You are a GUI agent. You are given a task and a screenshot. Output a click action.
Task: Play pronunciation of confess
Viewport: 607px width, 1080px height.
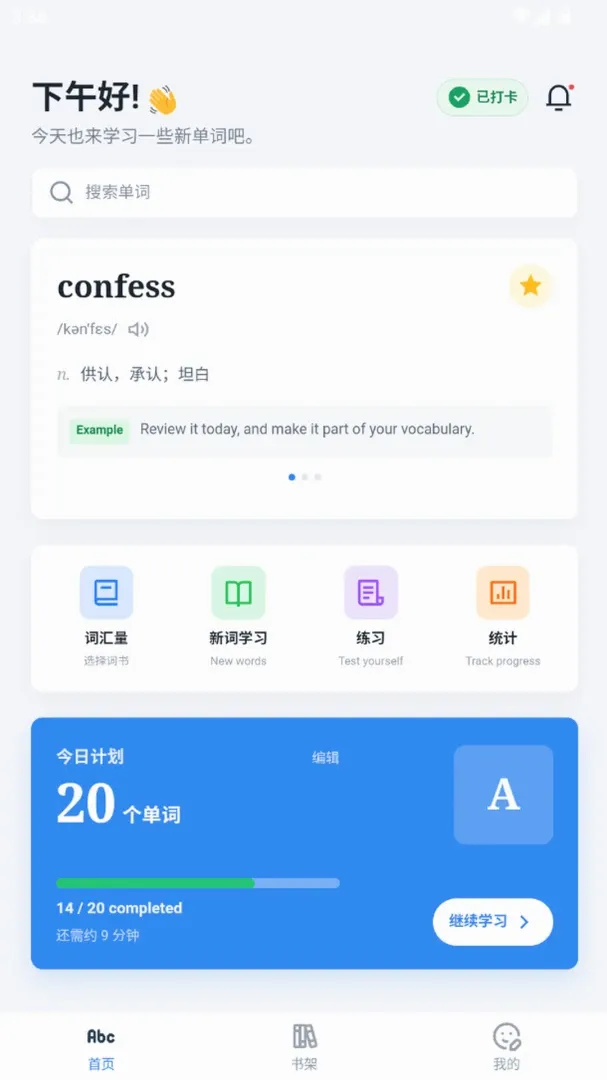[x=138, y=329]
